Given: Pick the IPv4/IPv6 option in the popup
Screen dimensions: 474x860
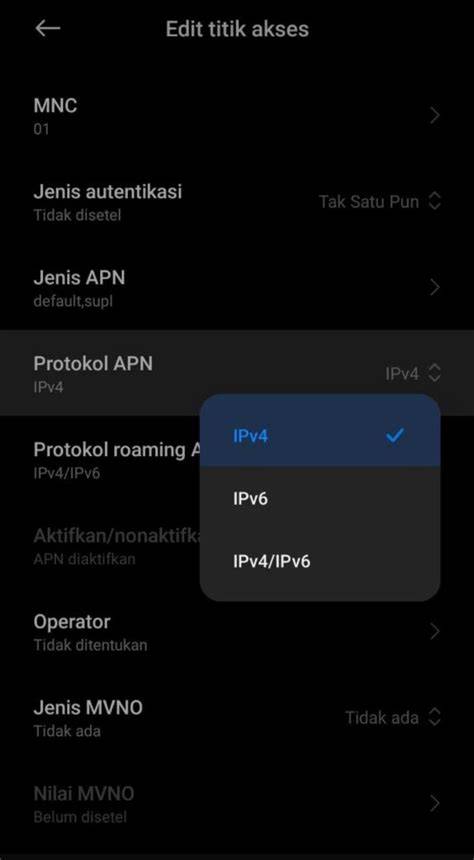Looking at the screenshot, I should pos(320,562).
